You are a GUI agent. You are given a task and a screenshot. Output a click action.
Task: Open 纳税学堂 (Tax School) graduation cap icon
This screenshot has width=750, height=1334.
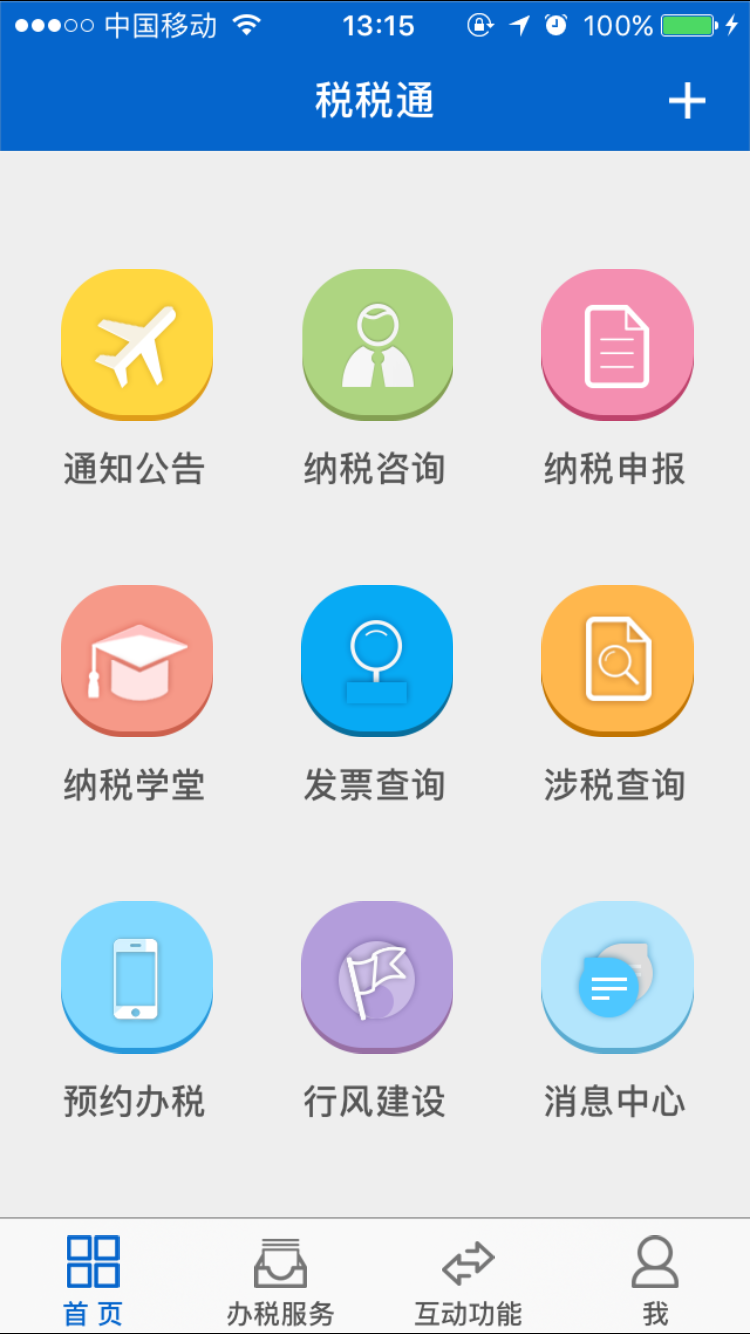(x=137, y=660)
